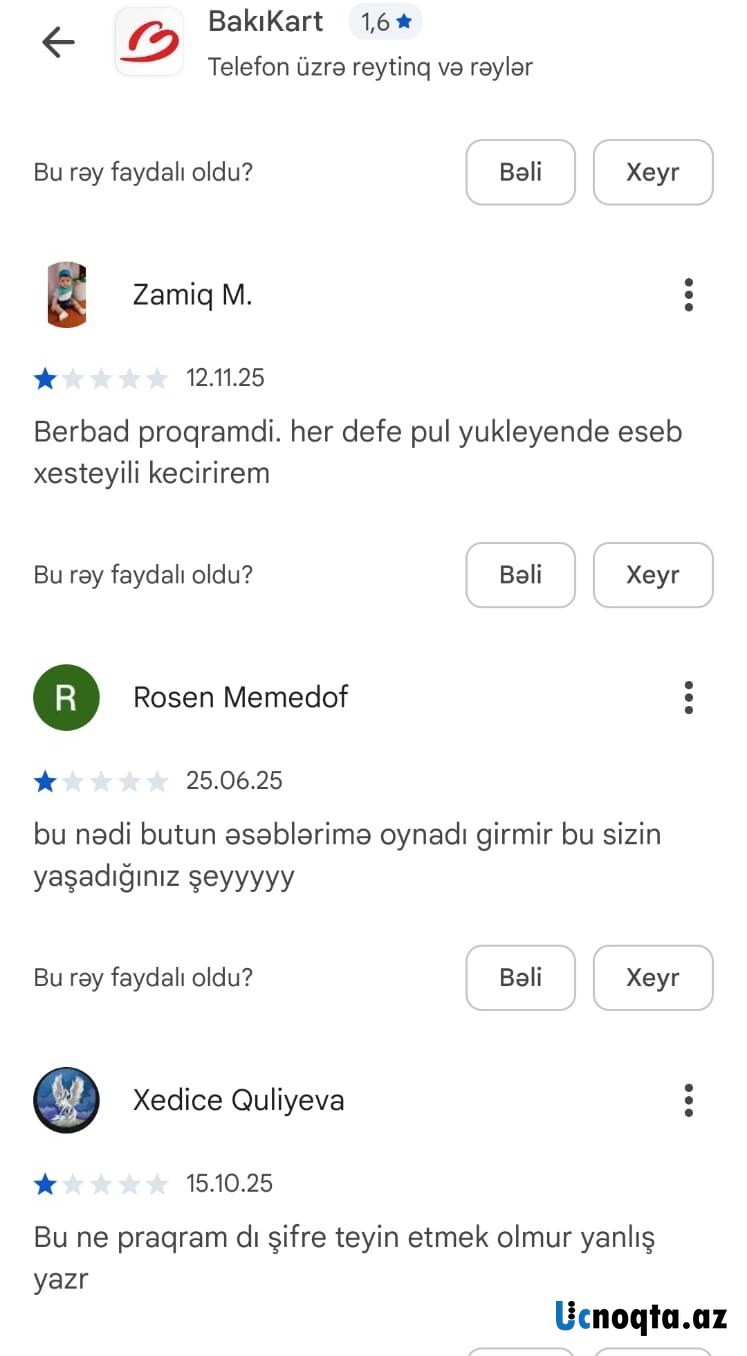
Task: Open the overflow menu on Zamiq M.'s review
Action: (688, 295)
